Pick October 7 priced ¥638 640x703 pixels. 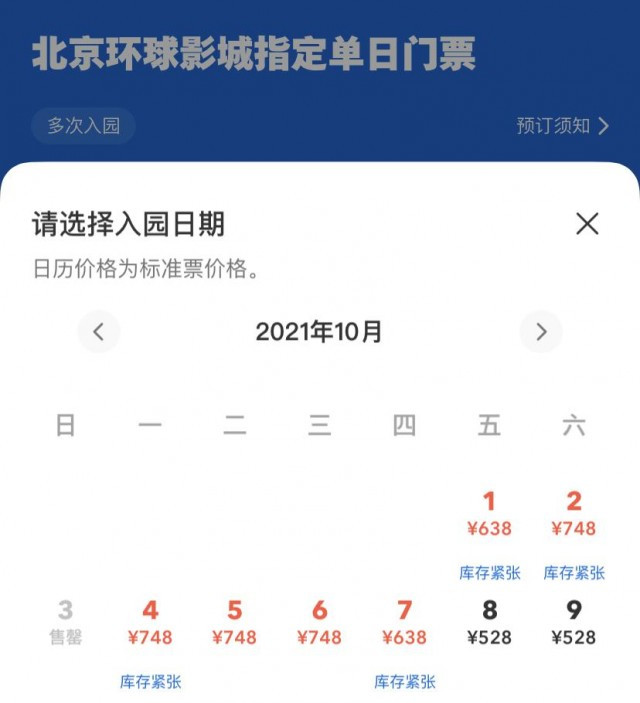pyautogui.click(x=404, y=623)
